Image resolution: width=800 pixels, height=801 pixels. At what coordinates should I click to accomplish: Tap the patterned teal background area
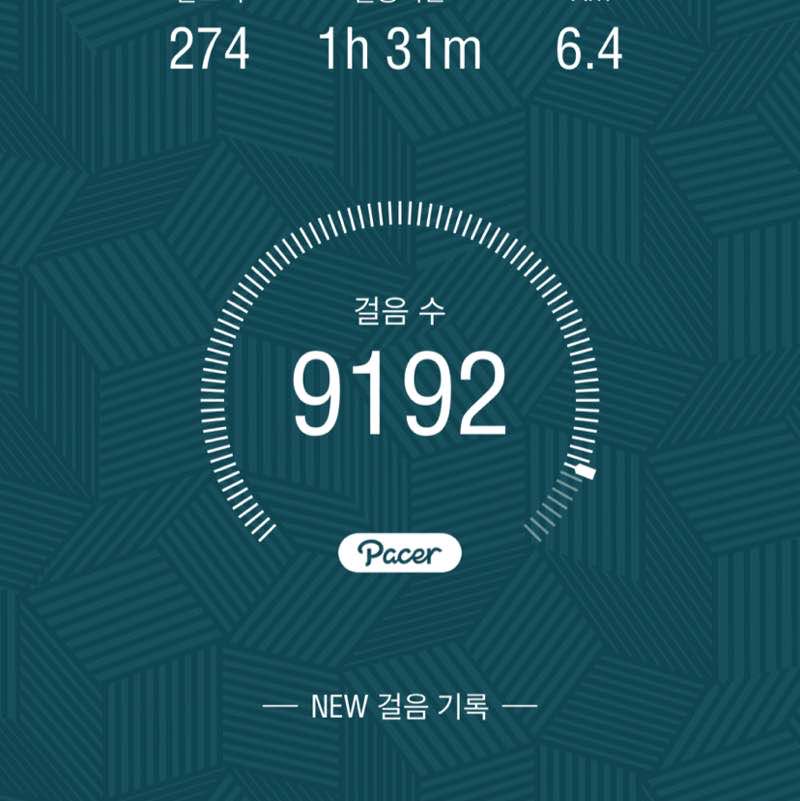tap(100, 650)
